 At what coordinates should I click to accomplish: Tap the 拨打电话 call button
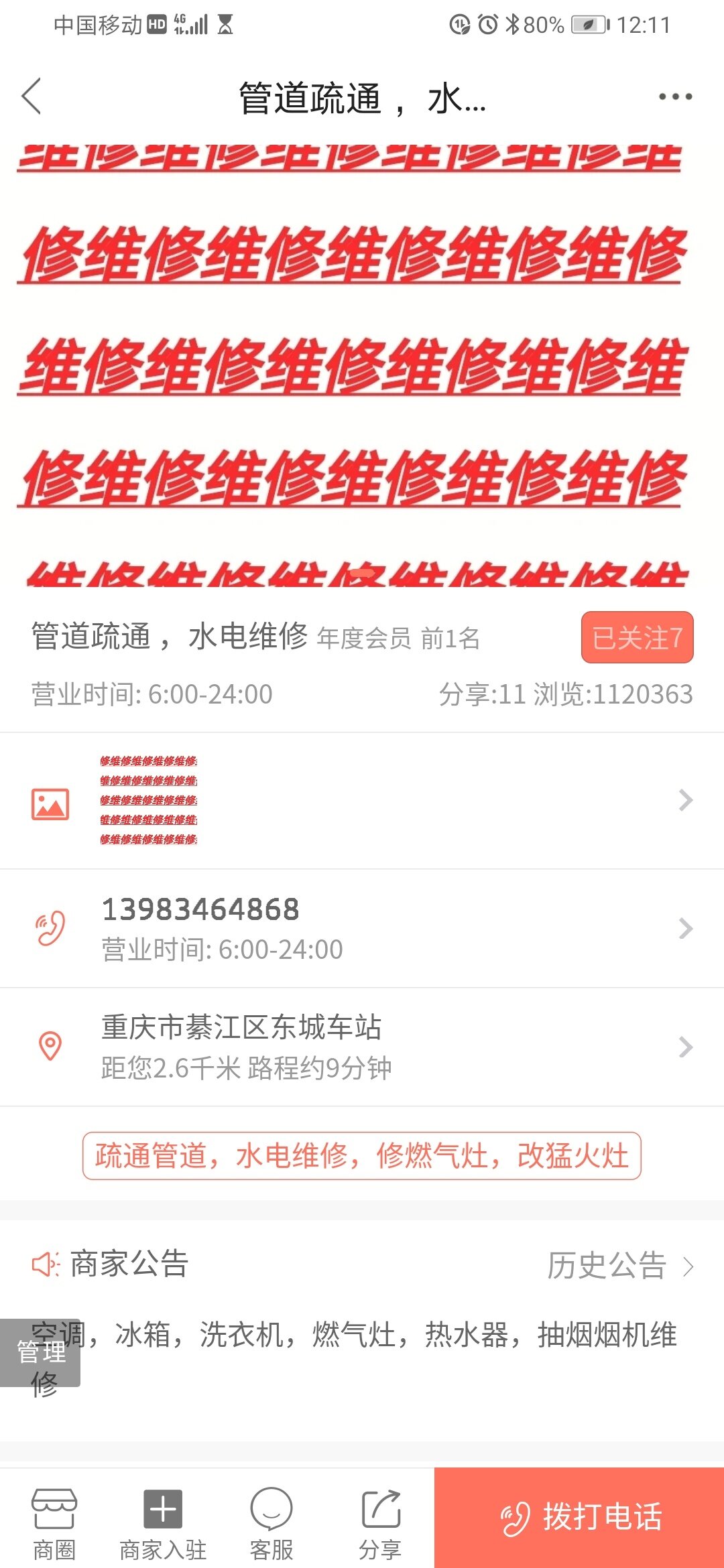[x=579, y=1518]
